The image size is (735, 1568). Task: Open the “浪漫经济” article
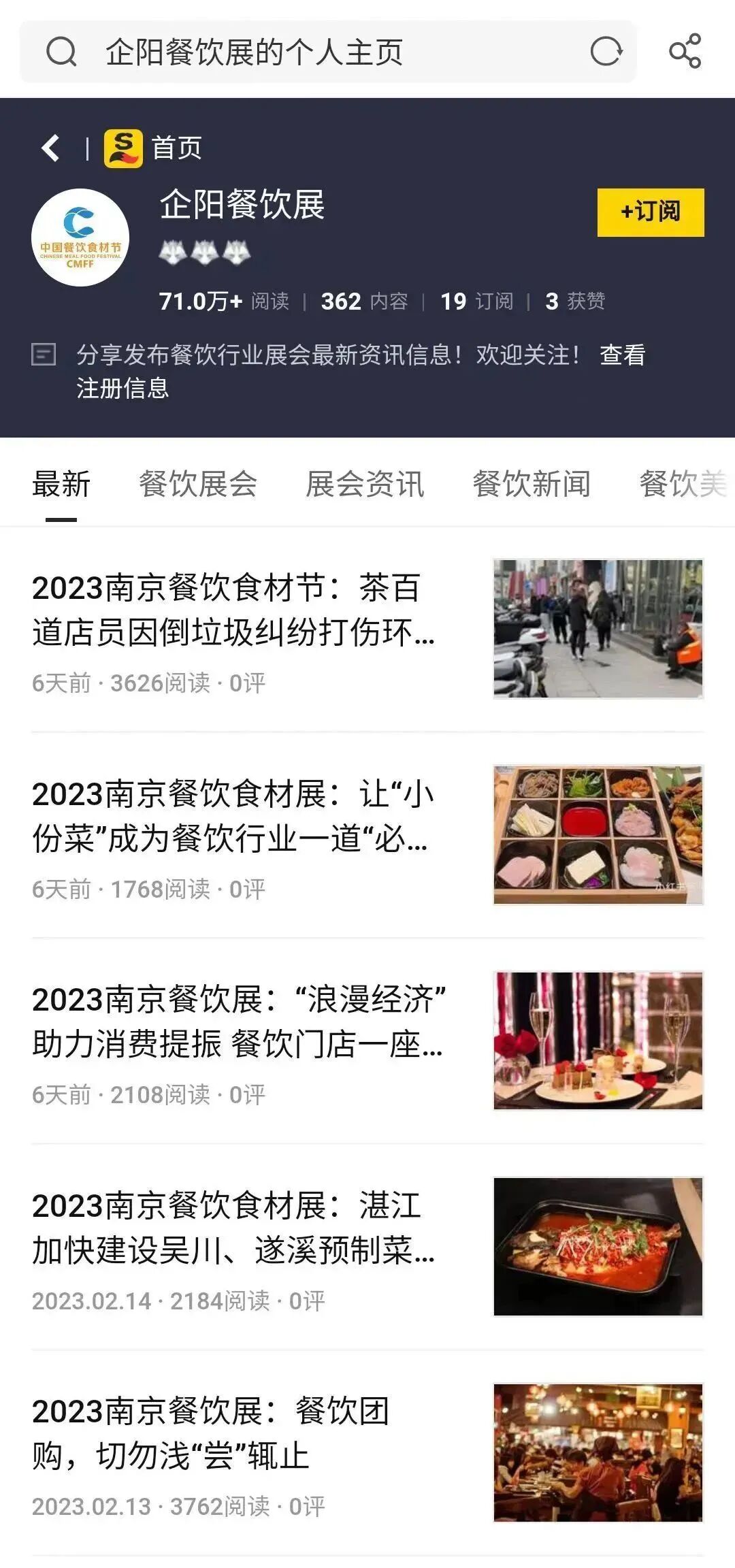[238, 1022]
